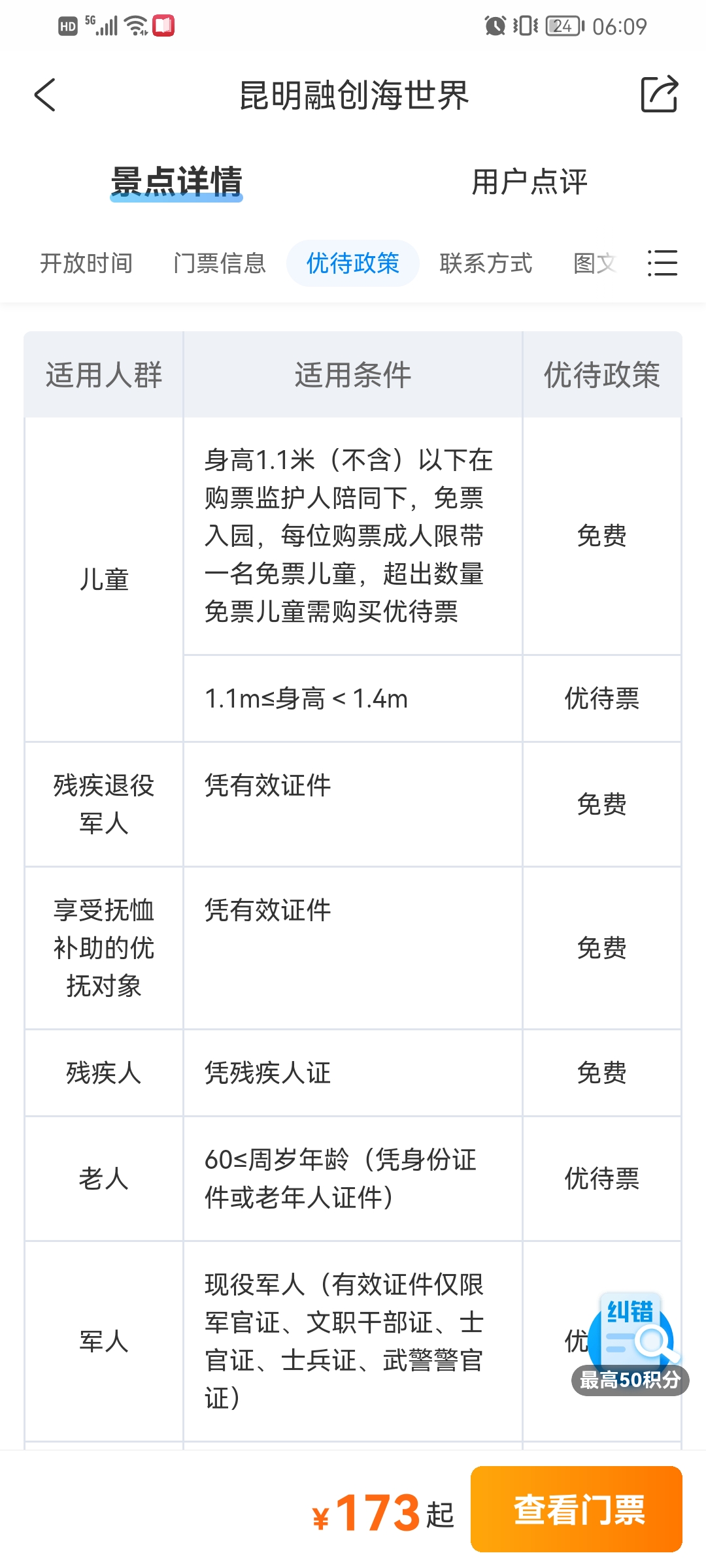
Task: Switch to the 景点详情 tab
Action: (176, 182)
